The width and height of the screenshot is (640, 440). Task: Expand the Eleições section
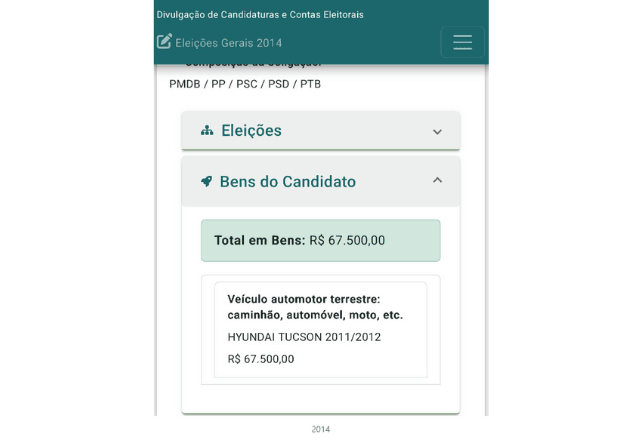pos(320,131)
